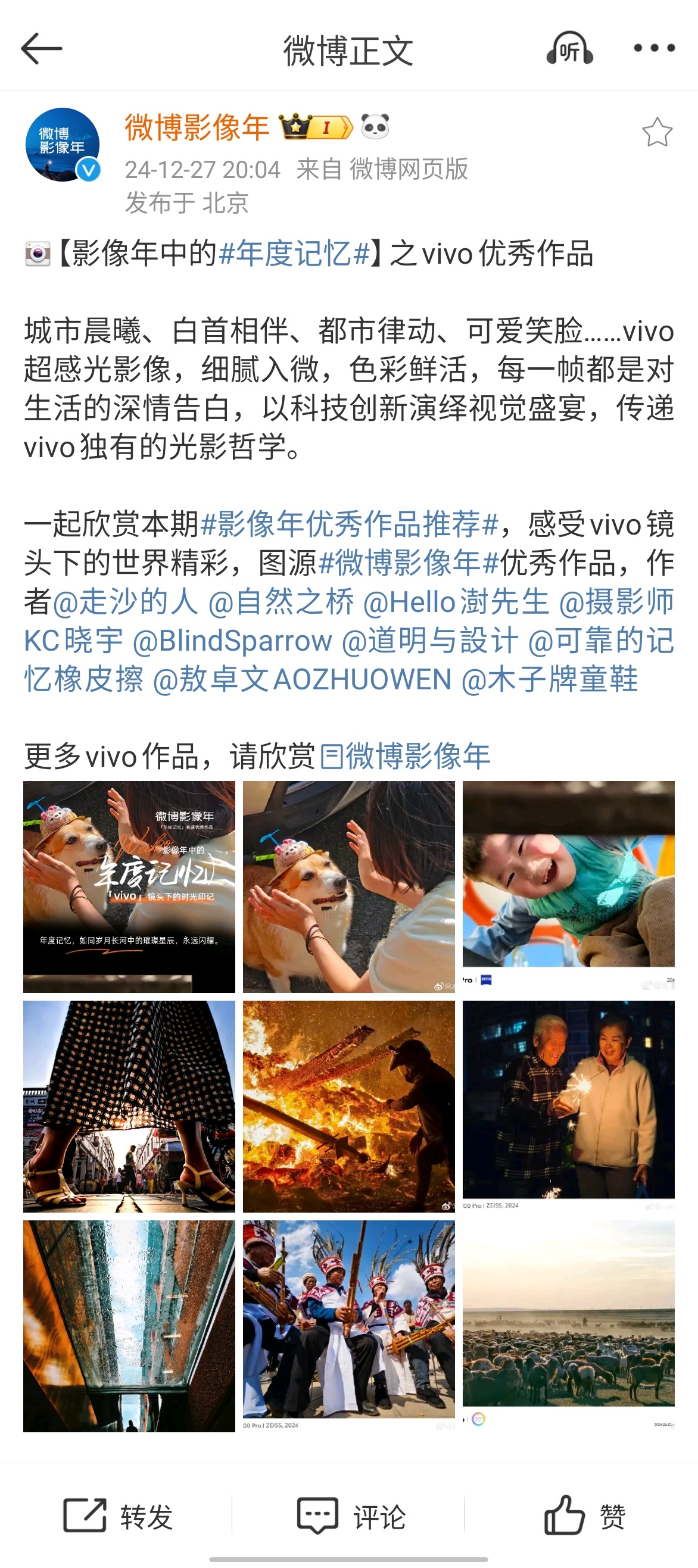Favorite this post with the star icon
698x1568 pixels.
pos(656,132)
